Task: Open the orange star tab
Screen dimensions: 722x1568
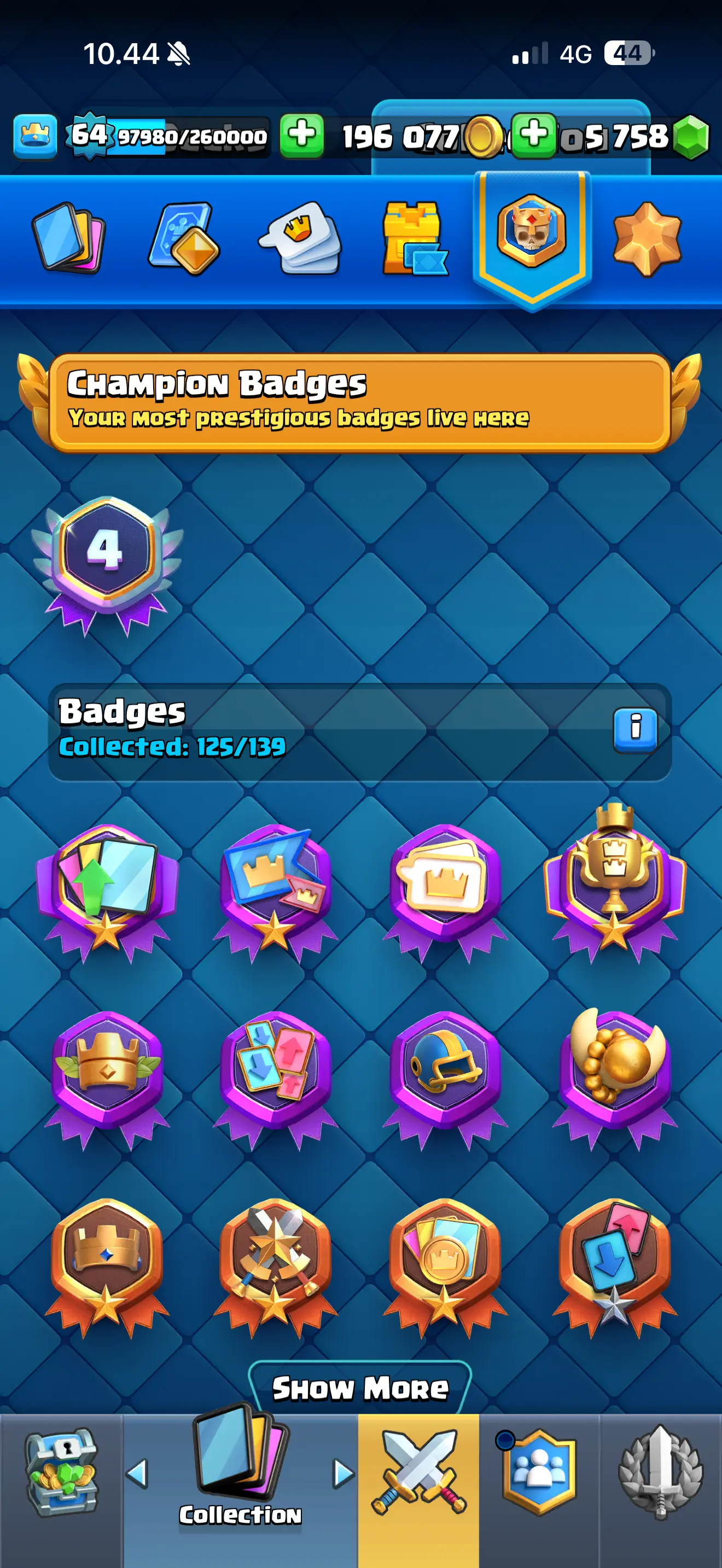Action: coord(647,238)
